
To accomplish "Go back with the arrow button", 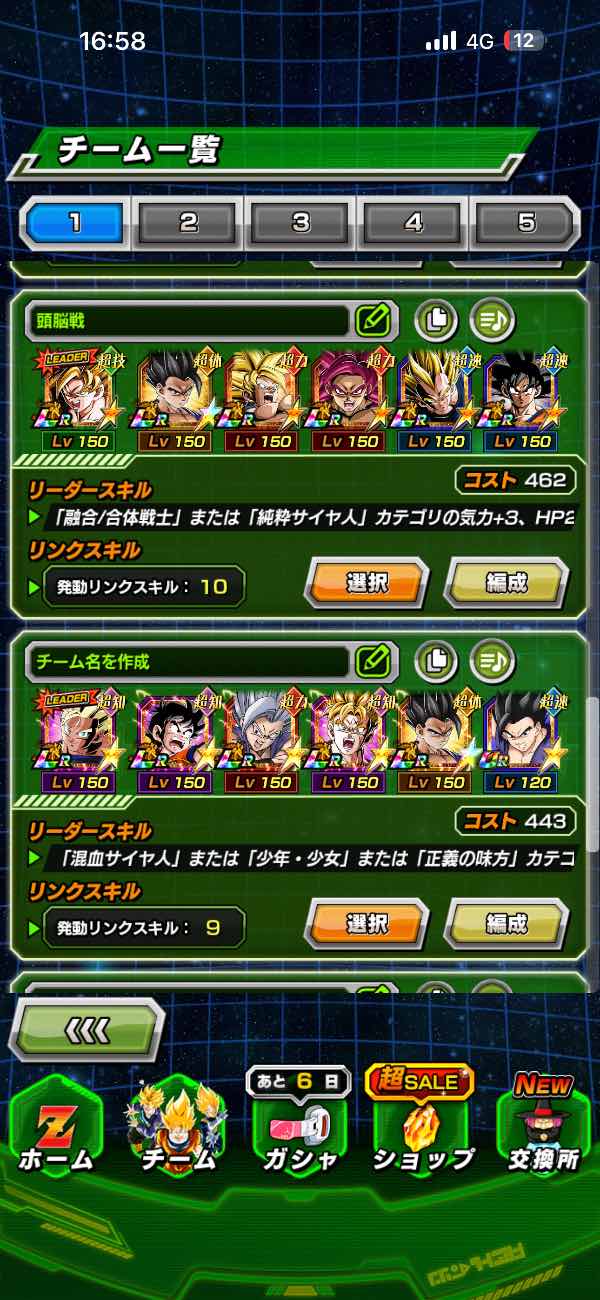I will tap(86, 1031).
